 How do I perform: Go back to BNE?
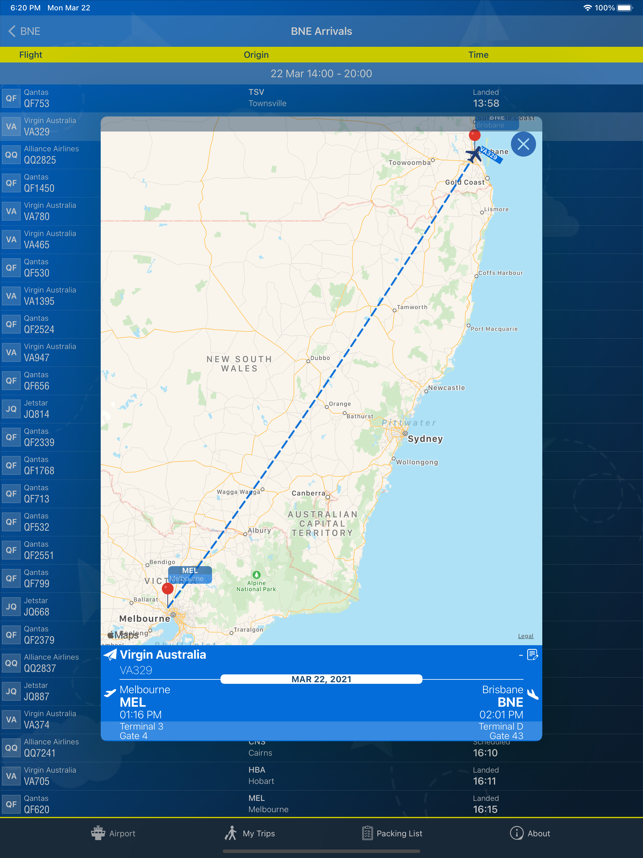click(x=24, y=31)
